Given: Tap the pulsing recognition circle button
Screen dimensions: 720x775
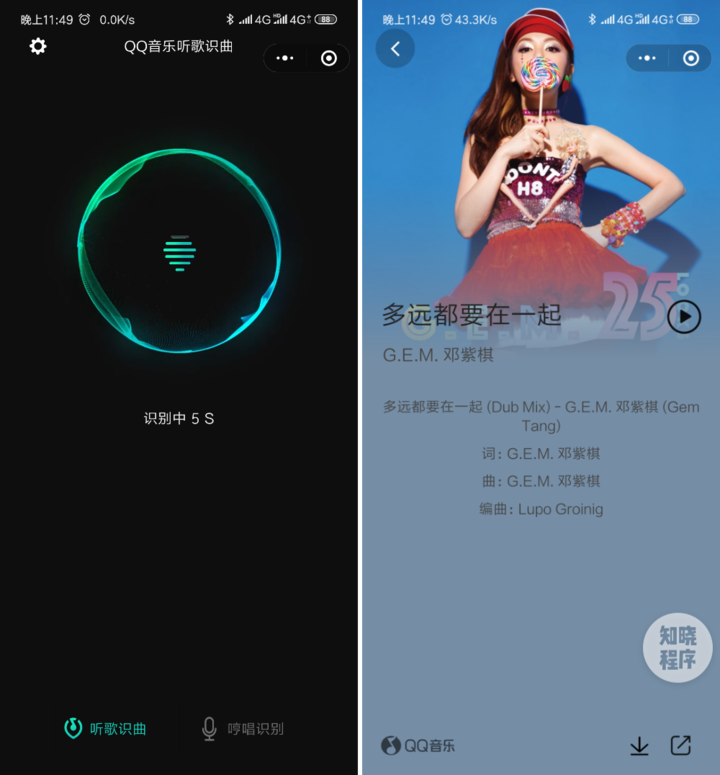Looking at the screenshot, I should [x=179, y=251].
